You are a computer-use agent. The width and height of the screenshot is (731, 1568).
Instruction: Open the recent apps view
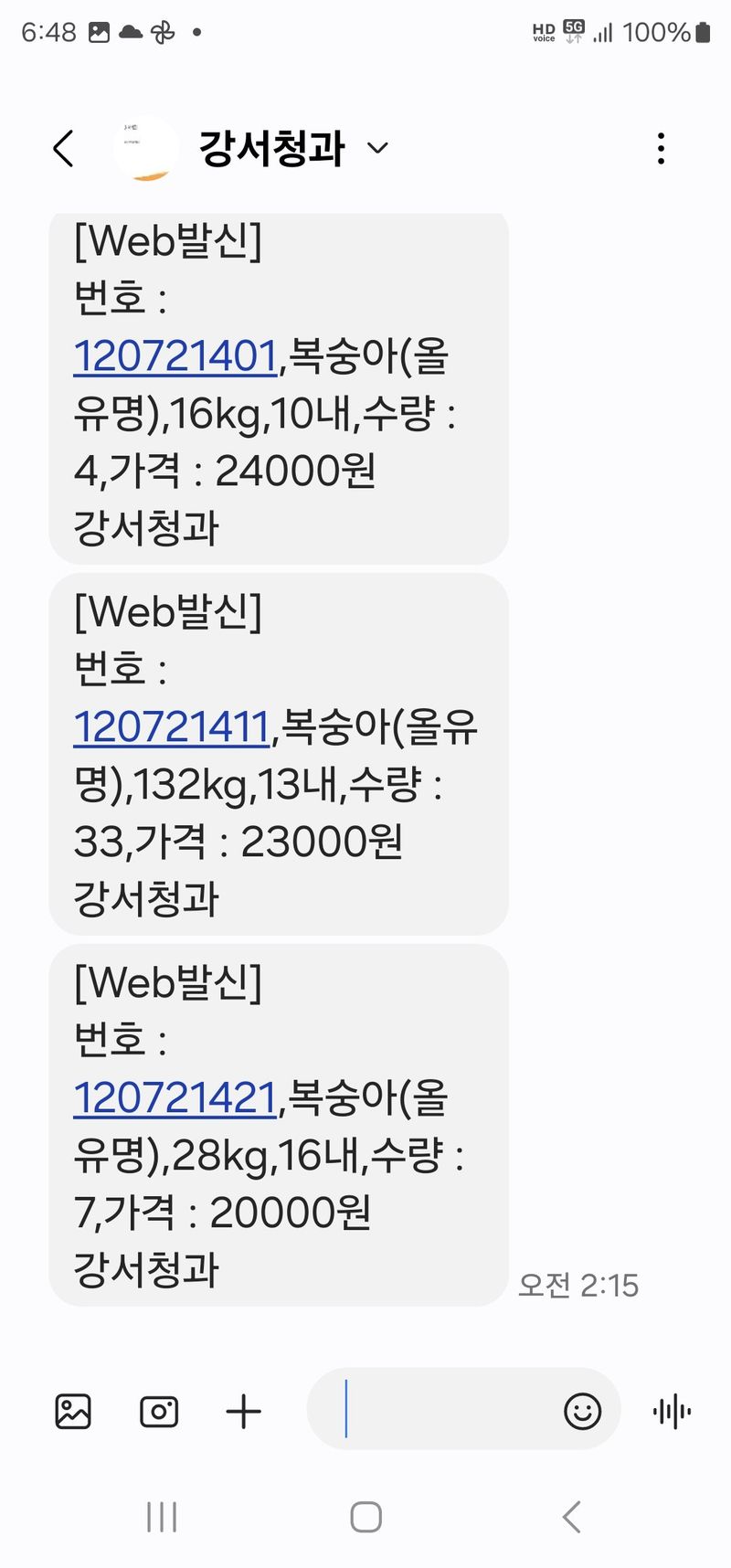pos(162,1518)
